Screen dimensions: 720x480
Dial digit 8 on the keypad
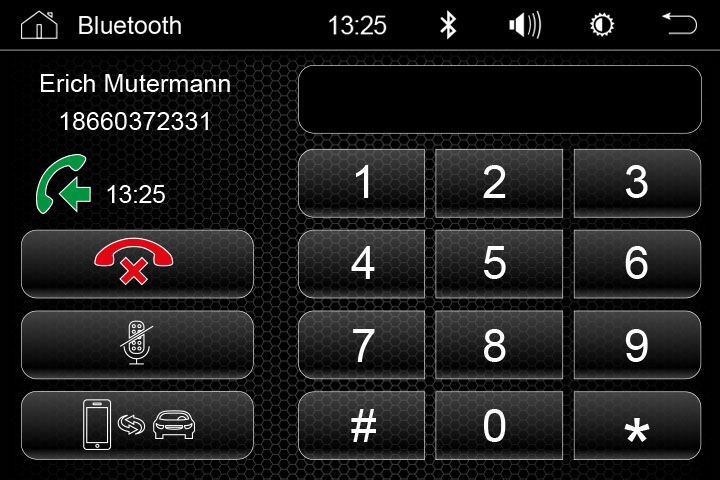coord(495,345)
